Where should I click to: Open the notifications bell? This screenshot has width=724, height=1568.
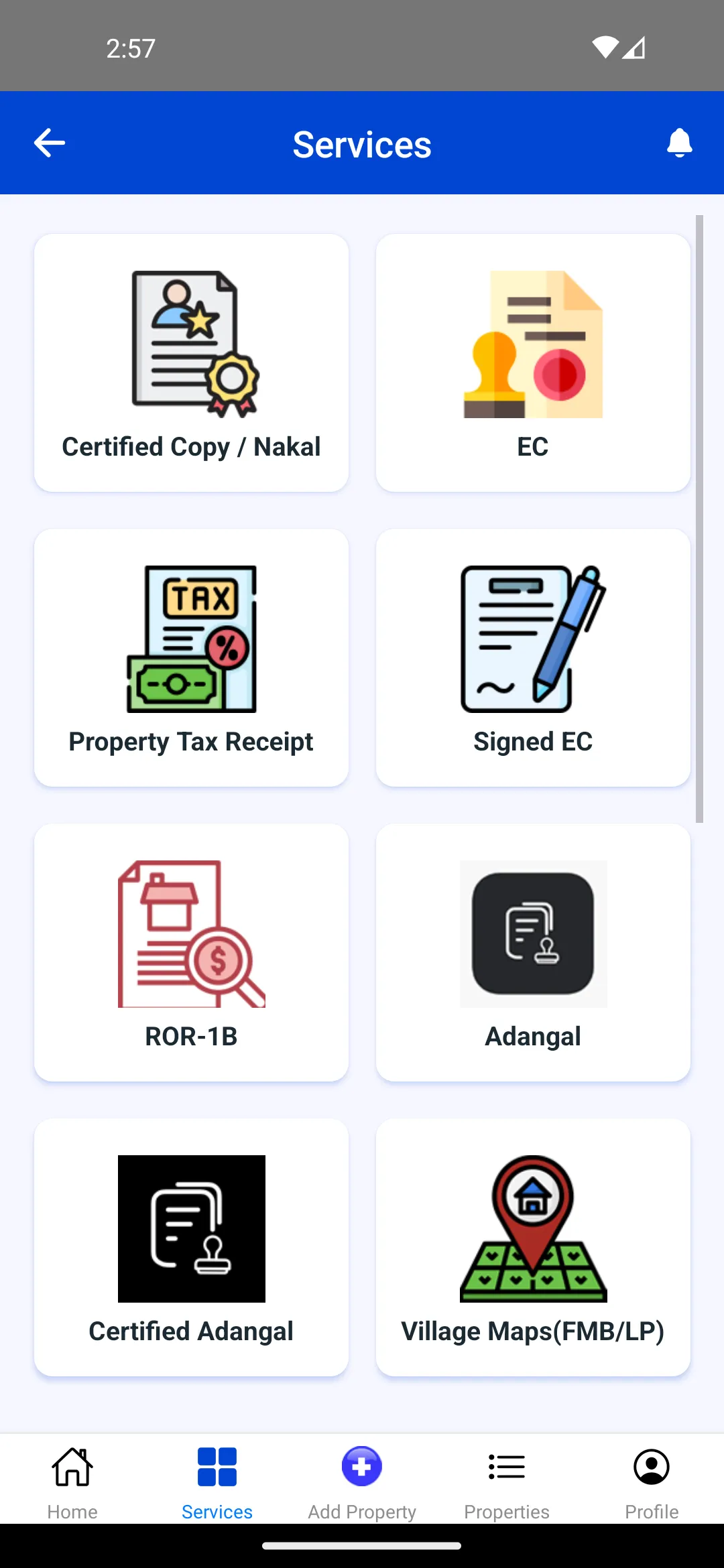tap(679, 143)
